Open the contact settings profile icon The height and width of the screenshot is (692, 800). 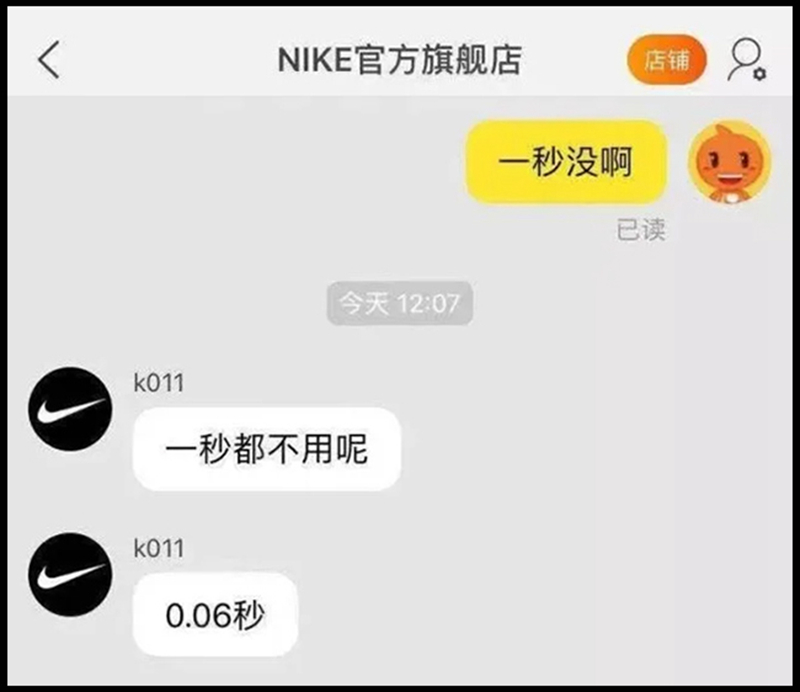tap(745, 60)
